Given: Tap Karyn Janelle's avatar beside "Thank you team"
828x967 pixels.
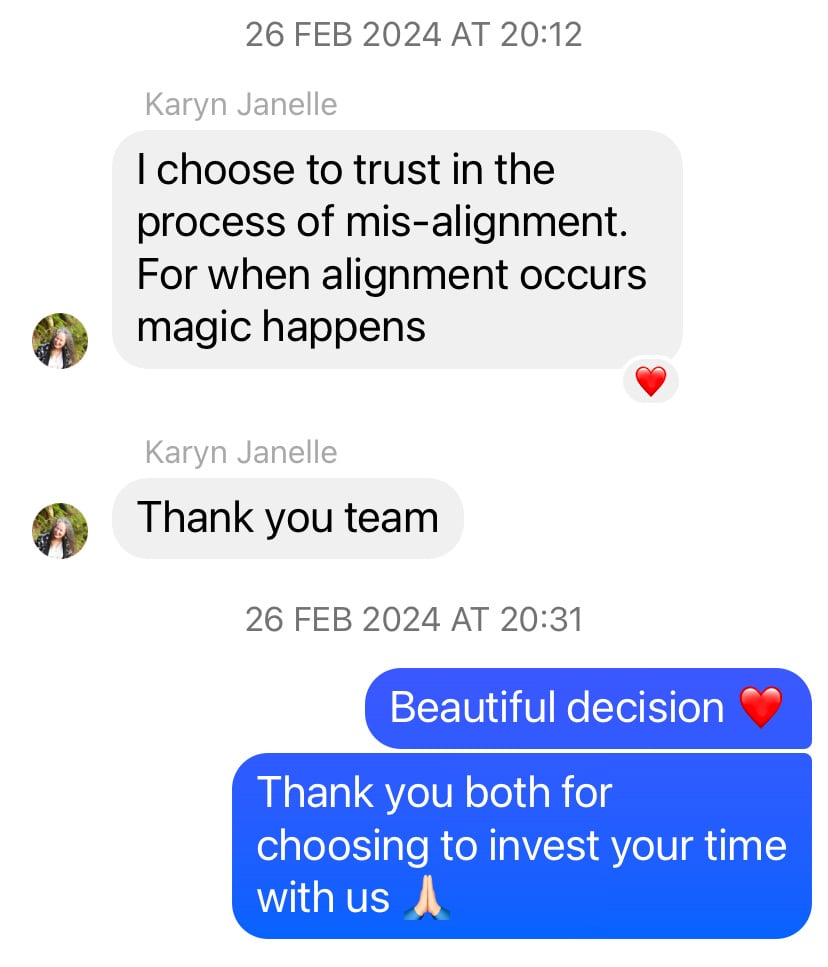Looking at the screenshot, I should pos(60,530).
